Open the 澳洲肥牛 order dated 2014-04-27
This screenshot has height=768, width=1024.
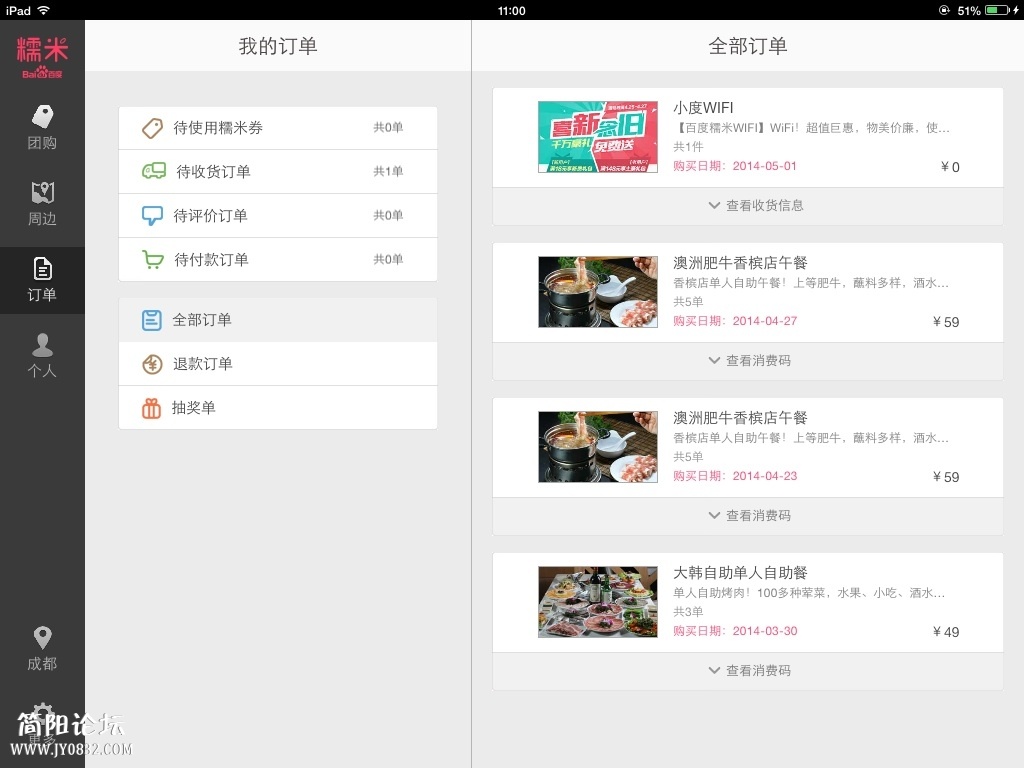tap(747, 292)
